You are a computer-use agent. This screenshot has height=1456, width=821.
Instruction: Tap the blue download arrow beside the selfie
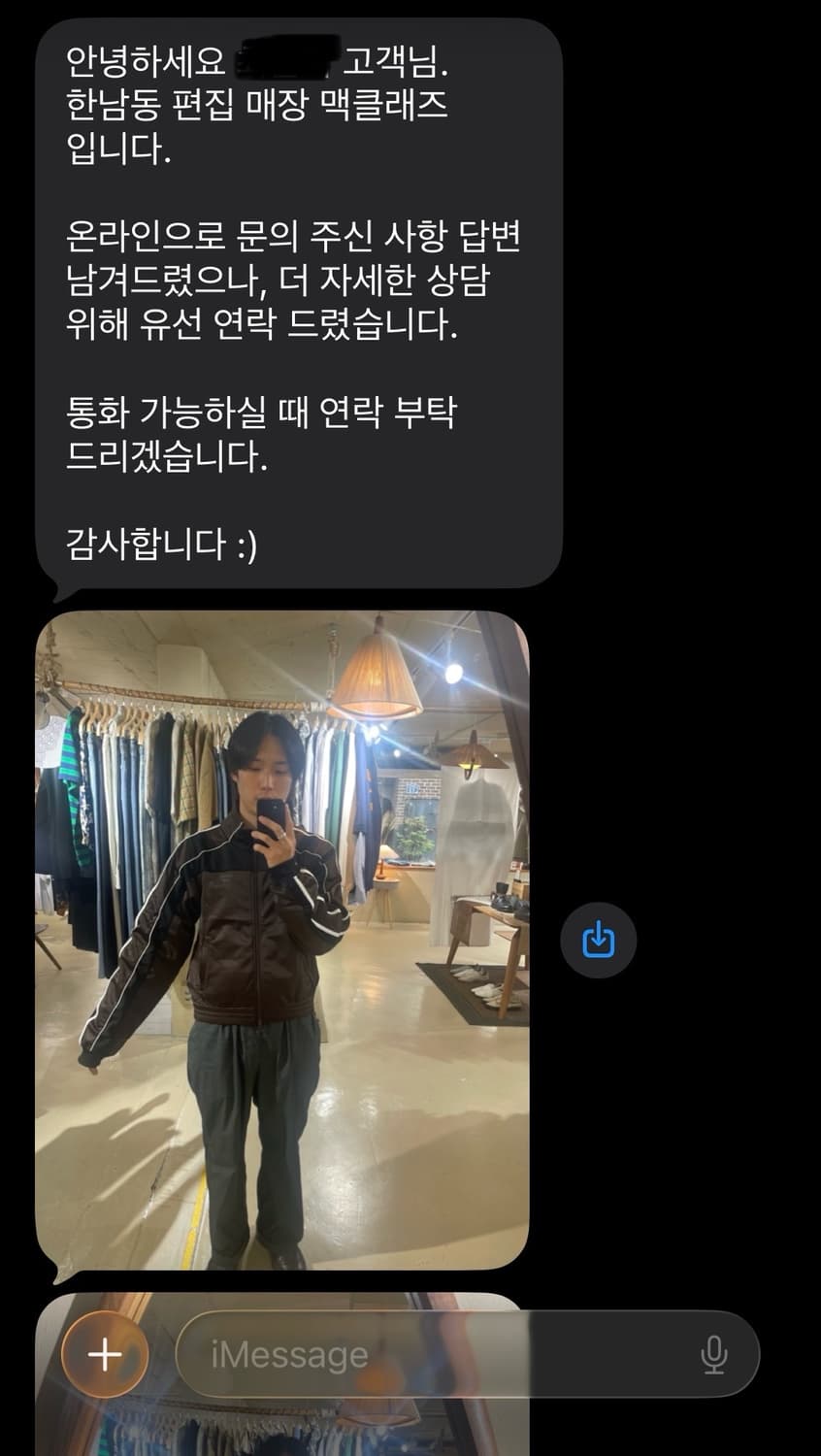coord(598,939)
